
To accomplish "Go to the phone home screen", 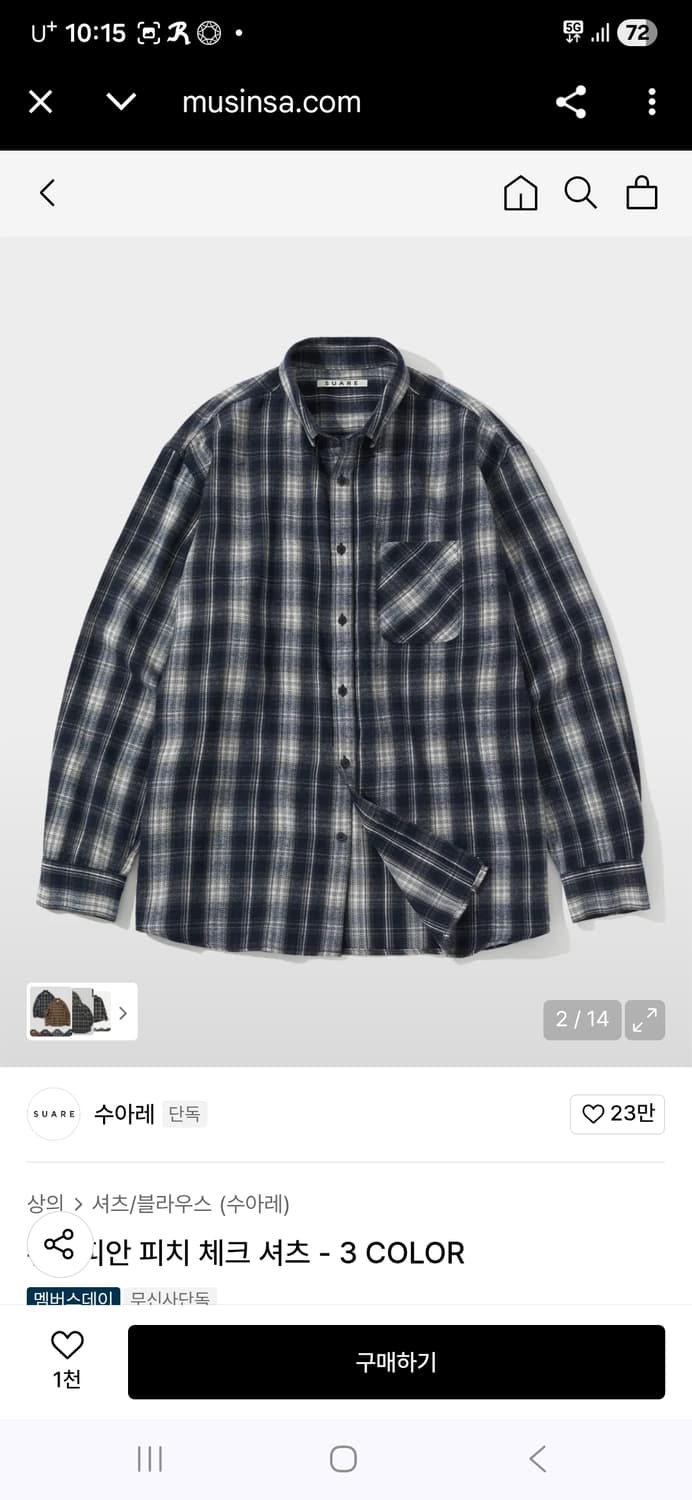I will pyautogui.click(x=343, y=1459).
